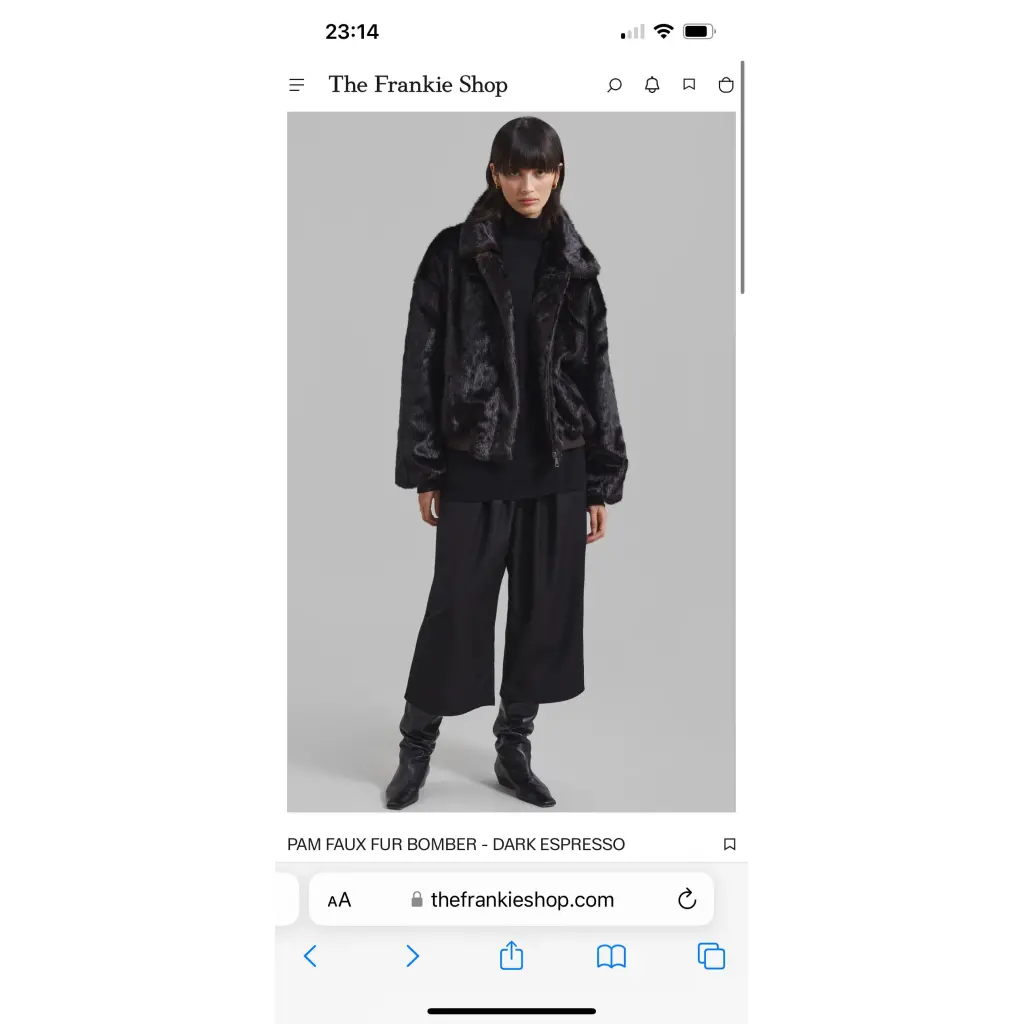View the Pam Faux Fur Bomber photo
Viewport: 1024px width, 1024px height.
pos(511,461)
